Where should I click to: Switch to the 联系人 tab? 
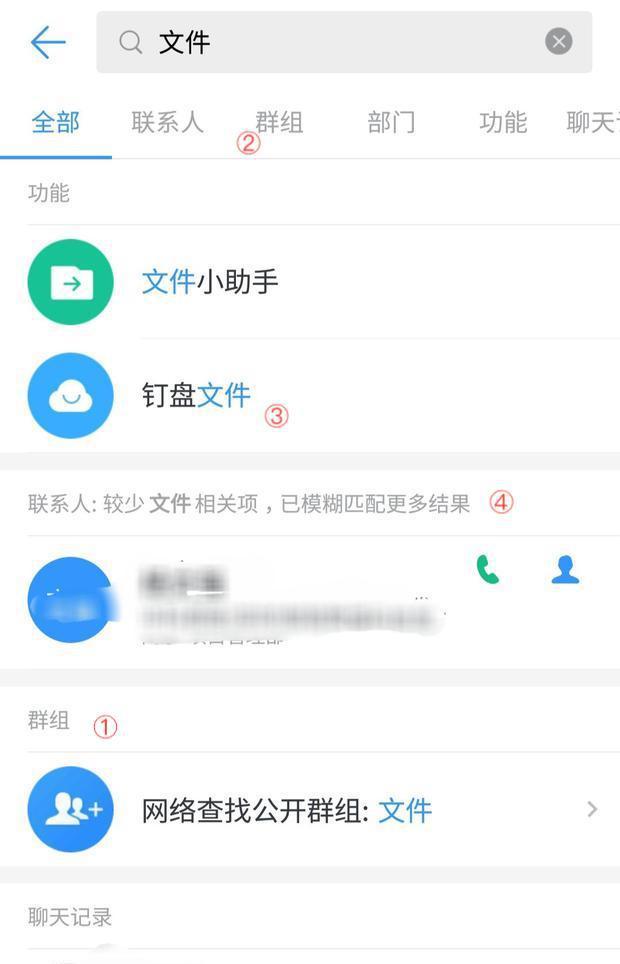pos(167,122)
